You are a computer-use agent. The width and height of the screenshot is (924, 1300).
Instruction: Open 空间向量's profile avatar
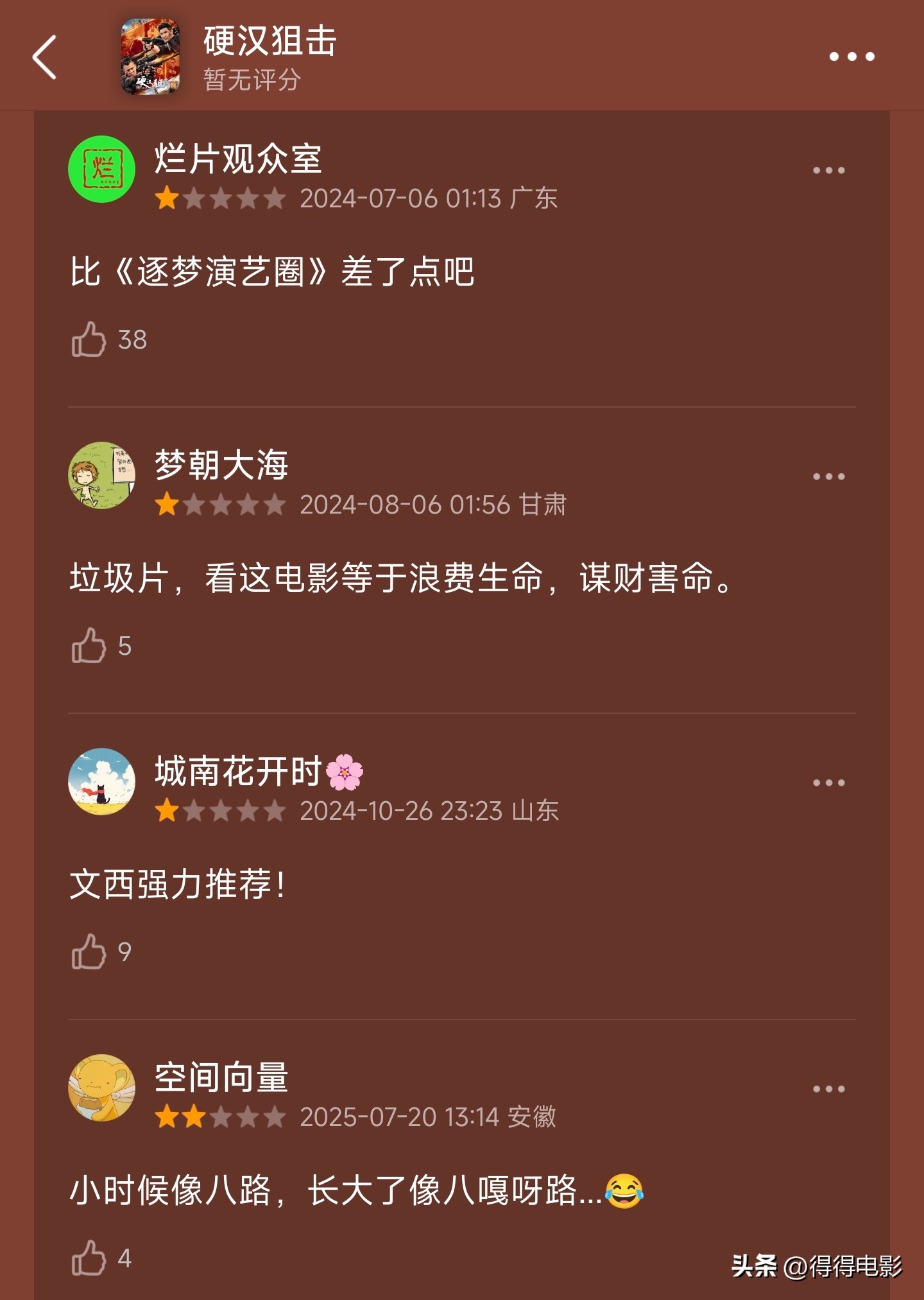click(101, 1088)
